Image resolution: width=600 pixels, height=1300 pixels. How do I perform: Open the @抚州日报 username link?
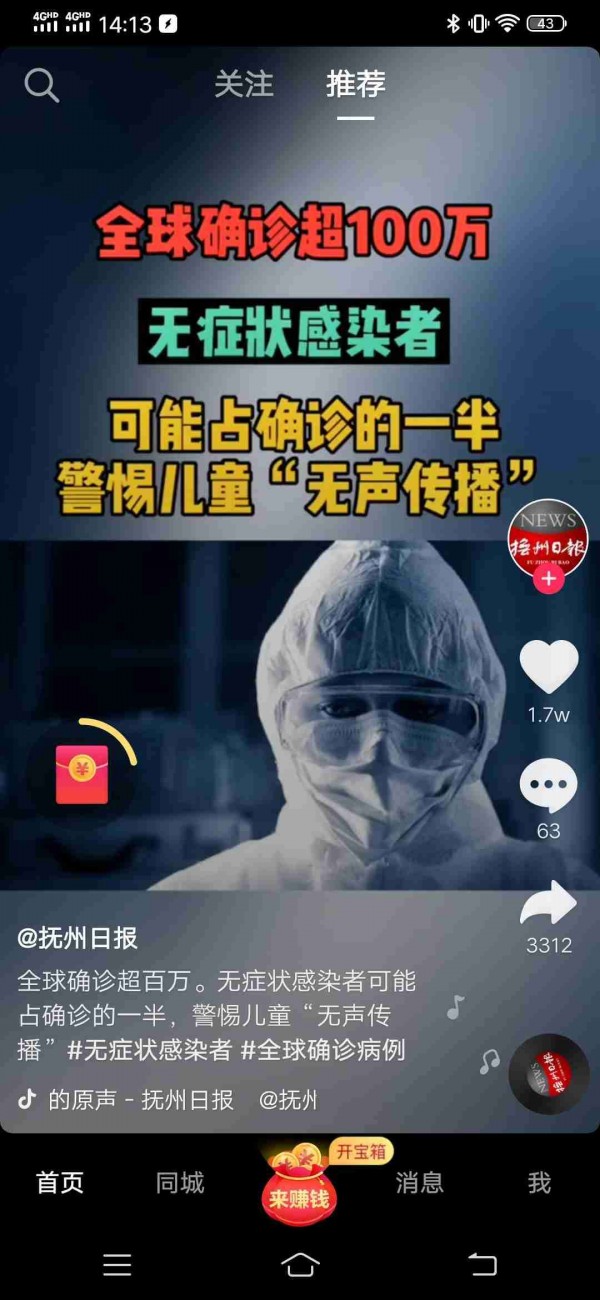coord(78,938)
